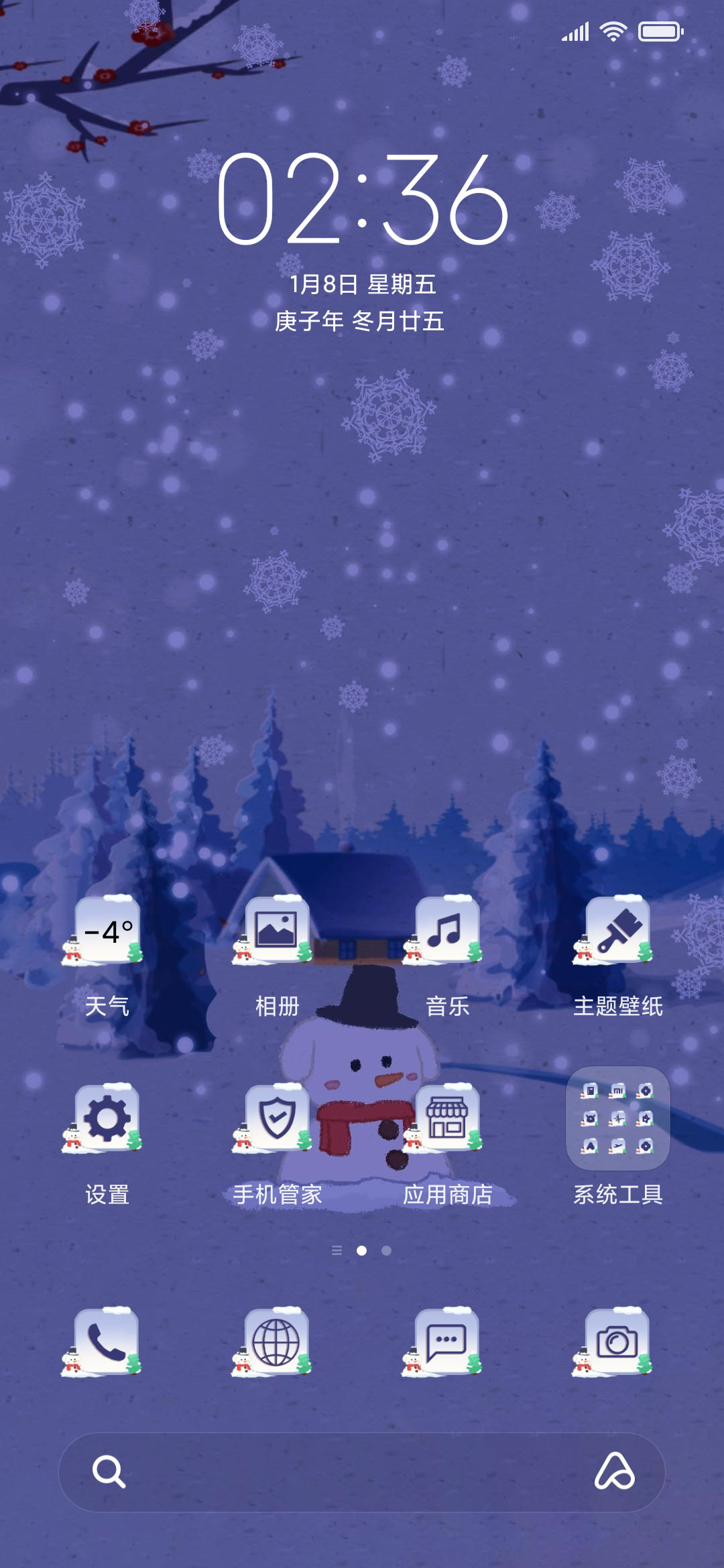Launch the camera app

click(x=617, y=1342)
